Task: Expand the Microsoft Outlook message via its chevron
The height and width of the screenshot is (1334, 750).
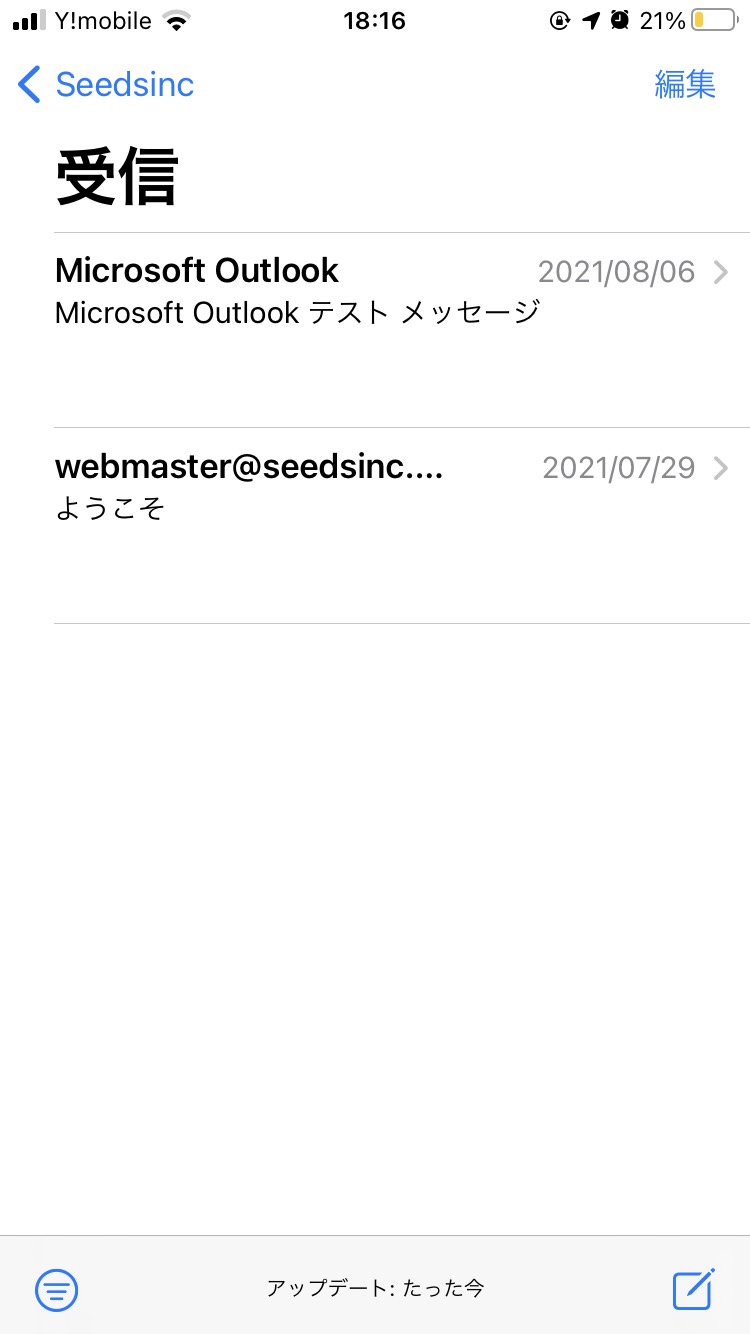Action: [722, 272]
